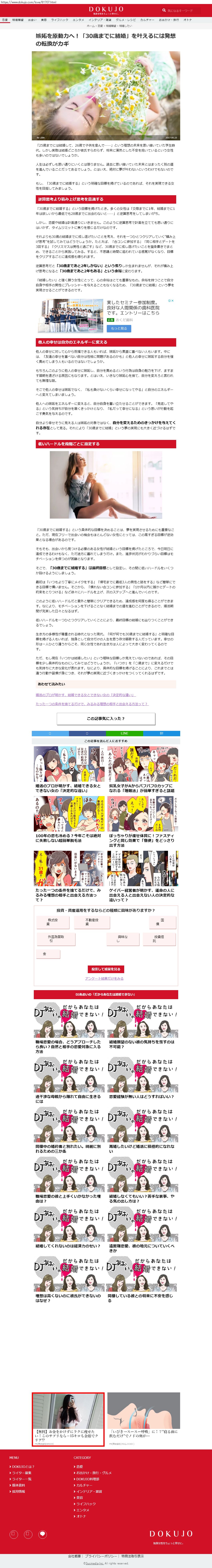The height and width of the screenshot is (1568, 212).
Task: Open the keyword search field
Action: click(x=182, y=10)
